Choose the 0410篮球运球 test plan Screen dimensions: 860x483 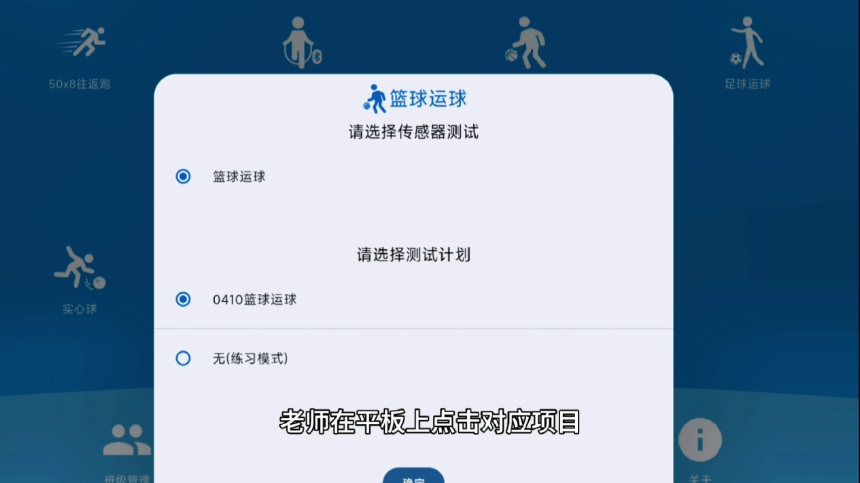pos(183,299)
